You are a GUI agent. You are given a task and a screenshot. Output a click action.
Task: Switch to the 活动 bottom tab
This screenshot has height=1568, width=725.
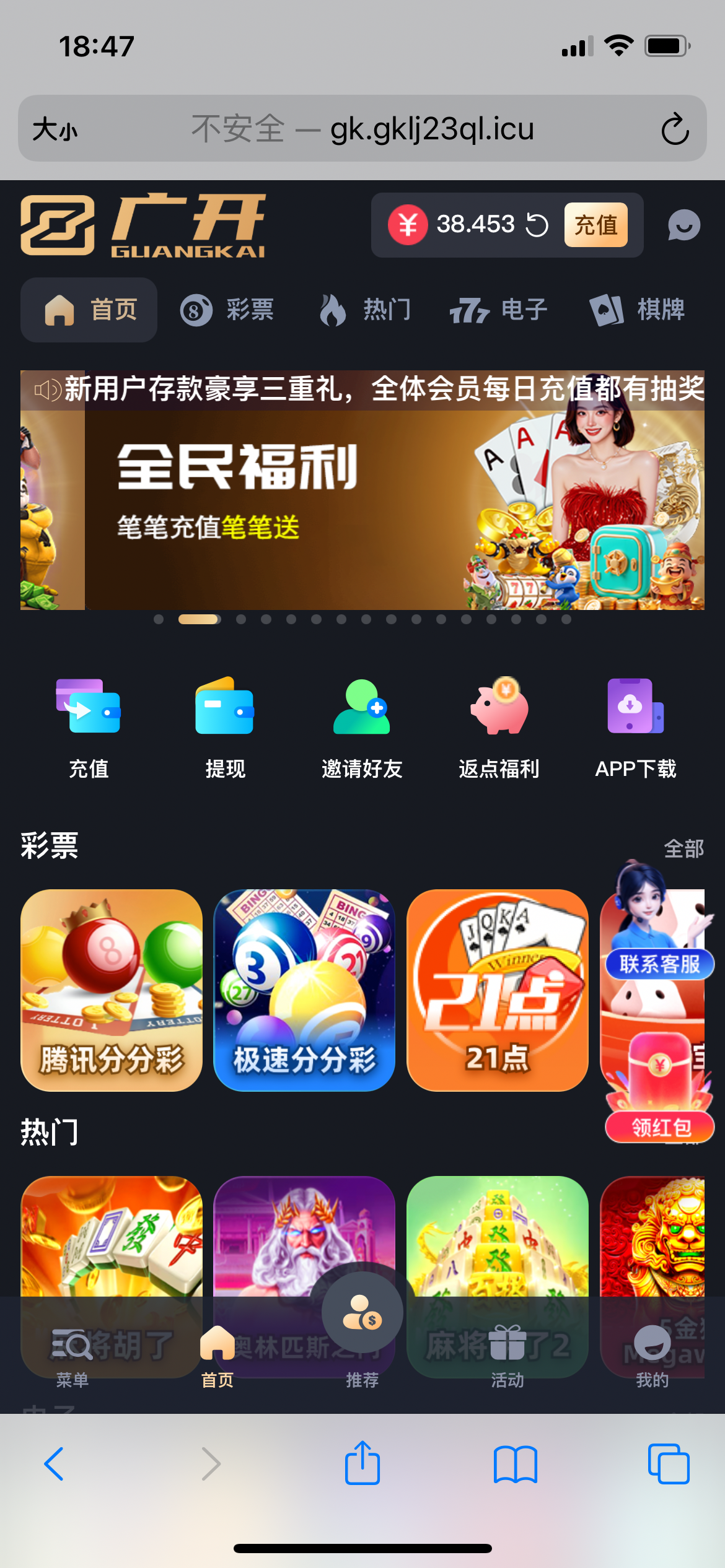pyautogui.click(x=507, y=1355)
